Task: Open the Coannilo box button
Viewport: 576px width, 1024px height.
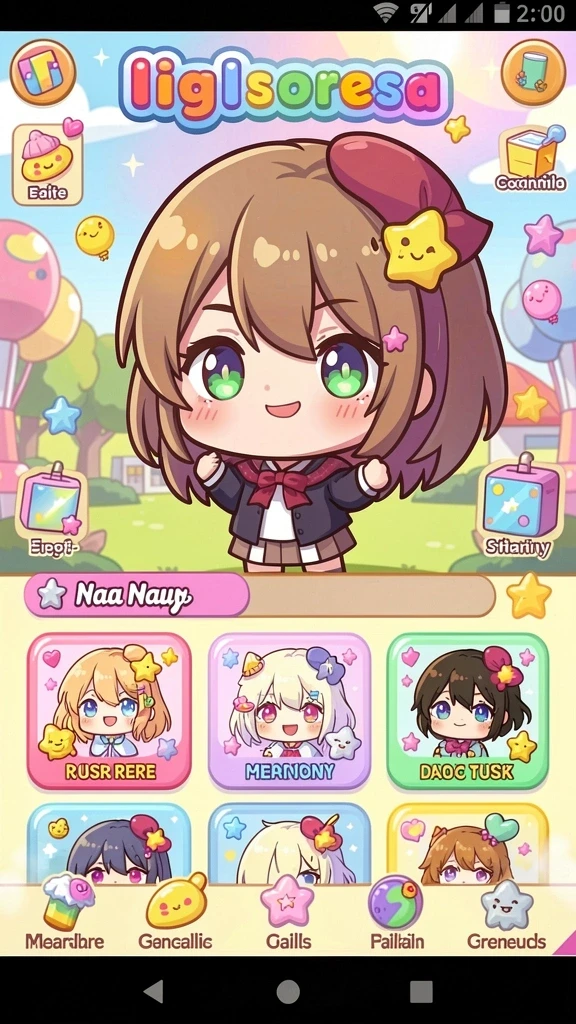Action: [530, 159]
